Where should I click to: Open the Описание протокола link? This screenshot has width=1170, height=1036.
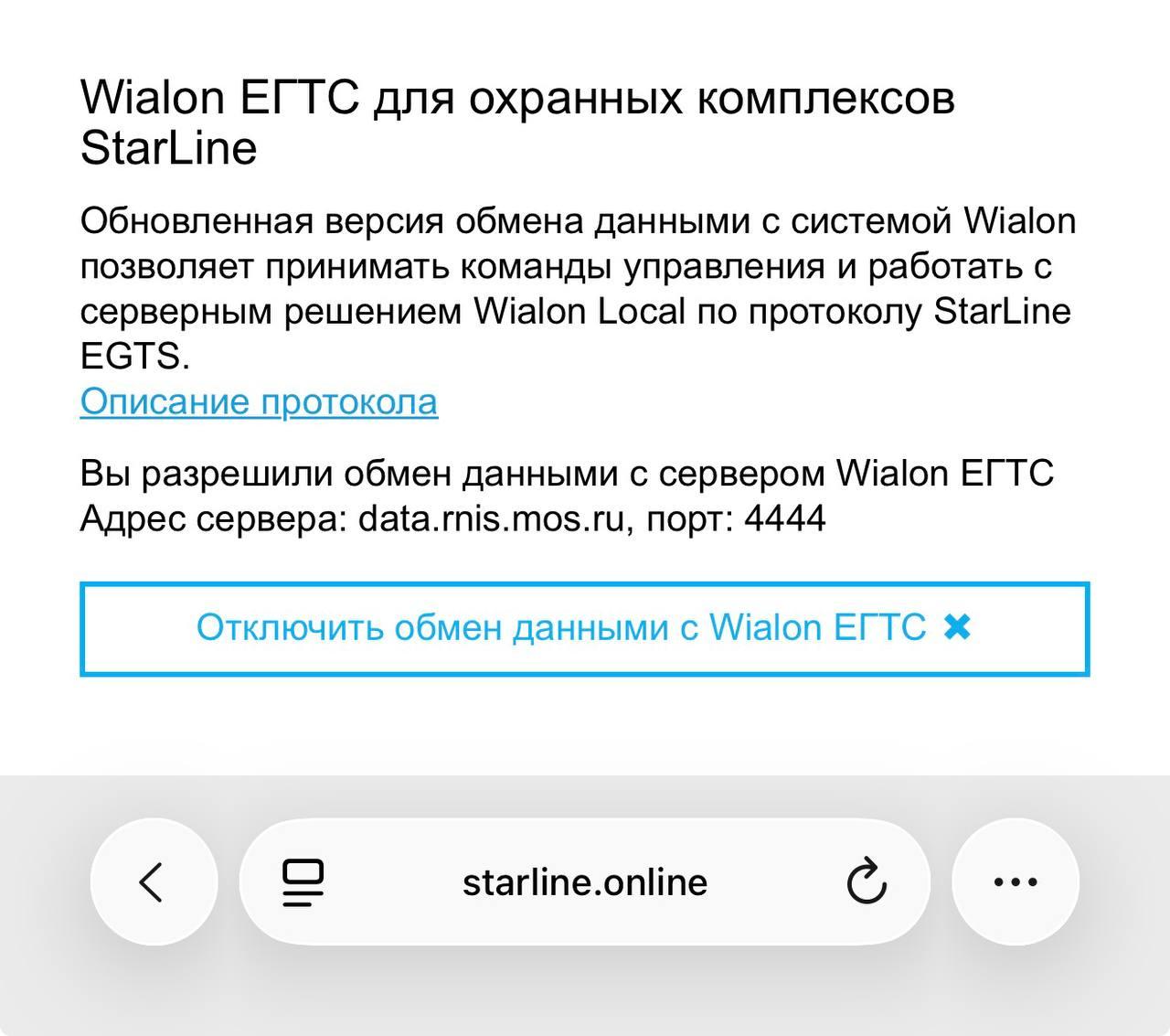click(x=259, y=401)
